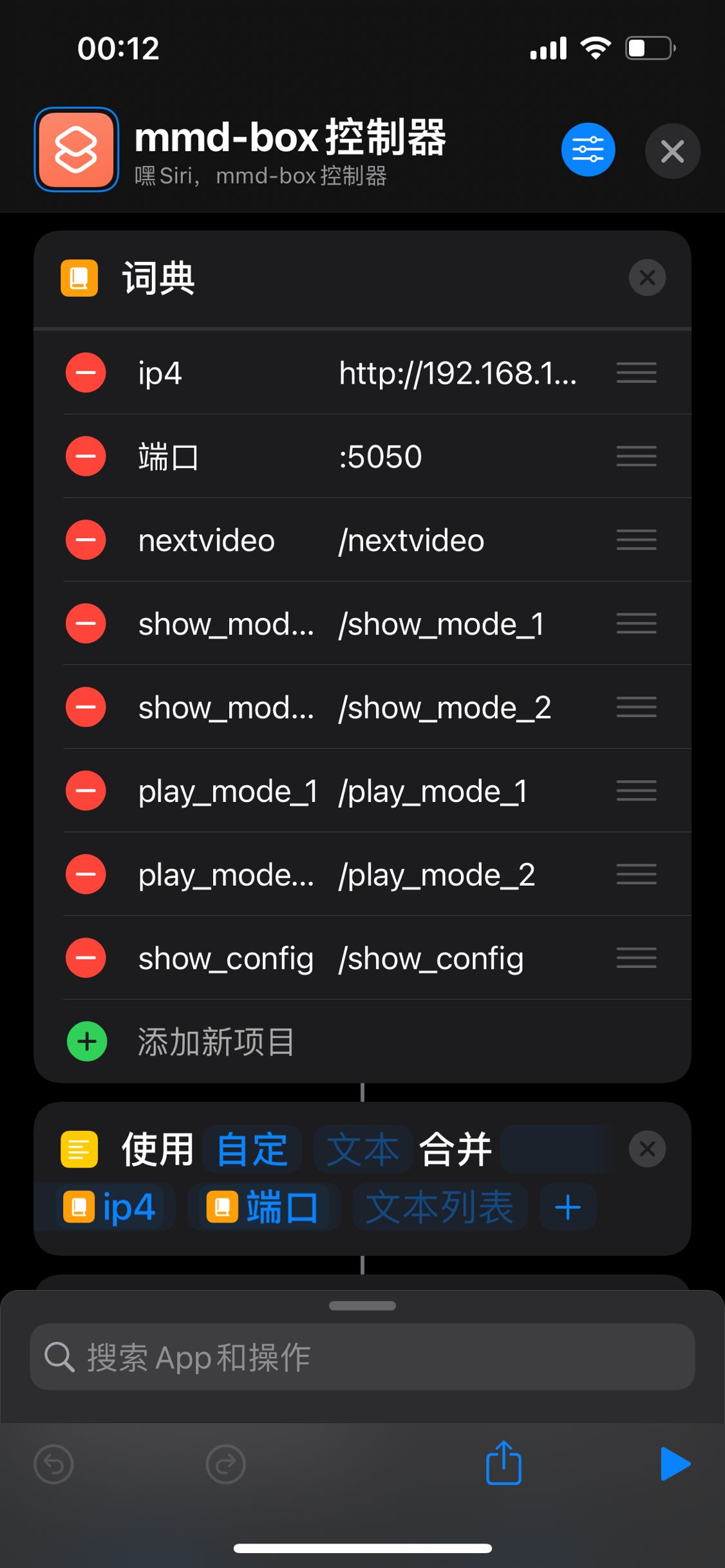The height and width of the screenshot is (1568, 725).
Task: Edit the :5050 port value
Action: click(x=381, y=457)
